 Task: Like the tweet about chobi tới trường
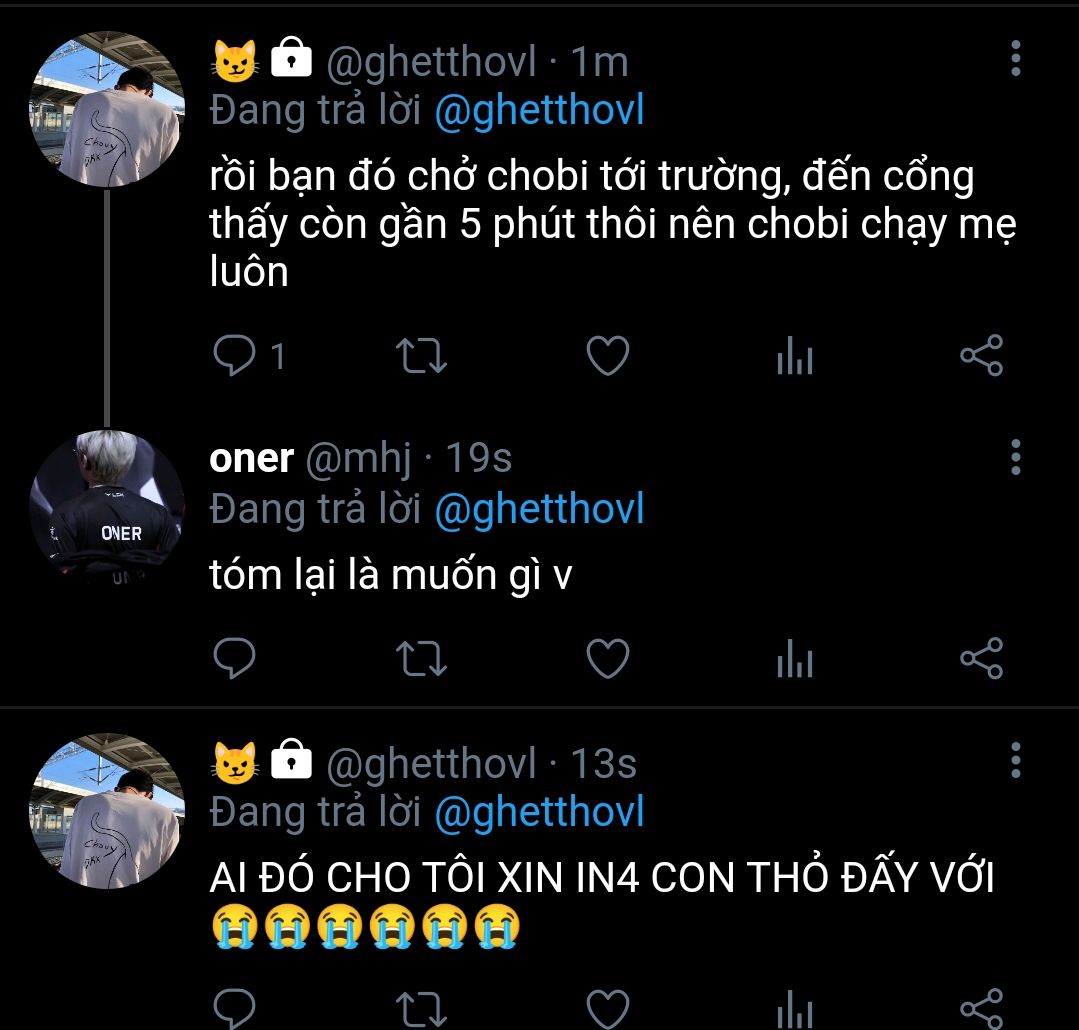(x=607, y=357)
